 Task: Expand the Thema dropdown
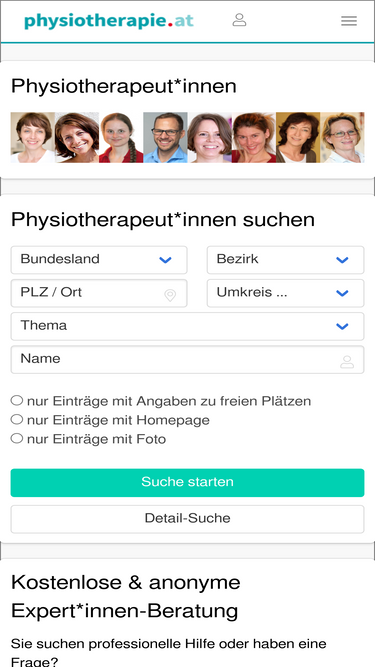187,326
